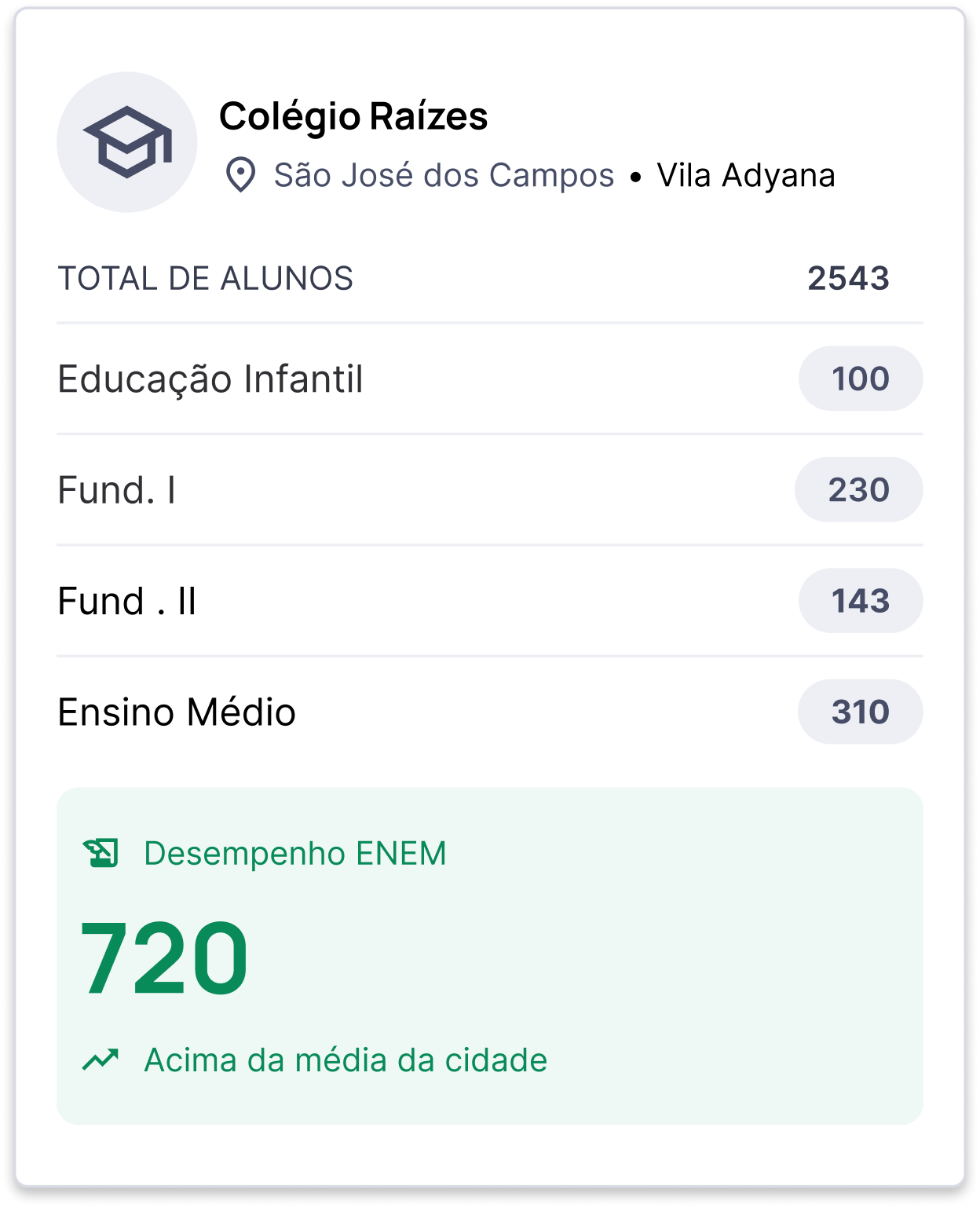Viewport: 980px width, 1208px height.
Task: Click the bullet separator before Vila Adyana
Action: 638,175
